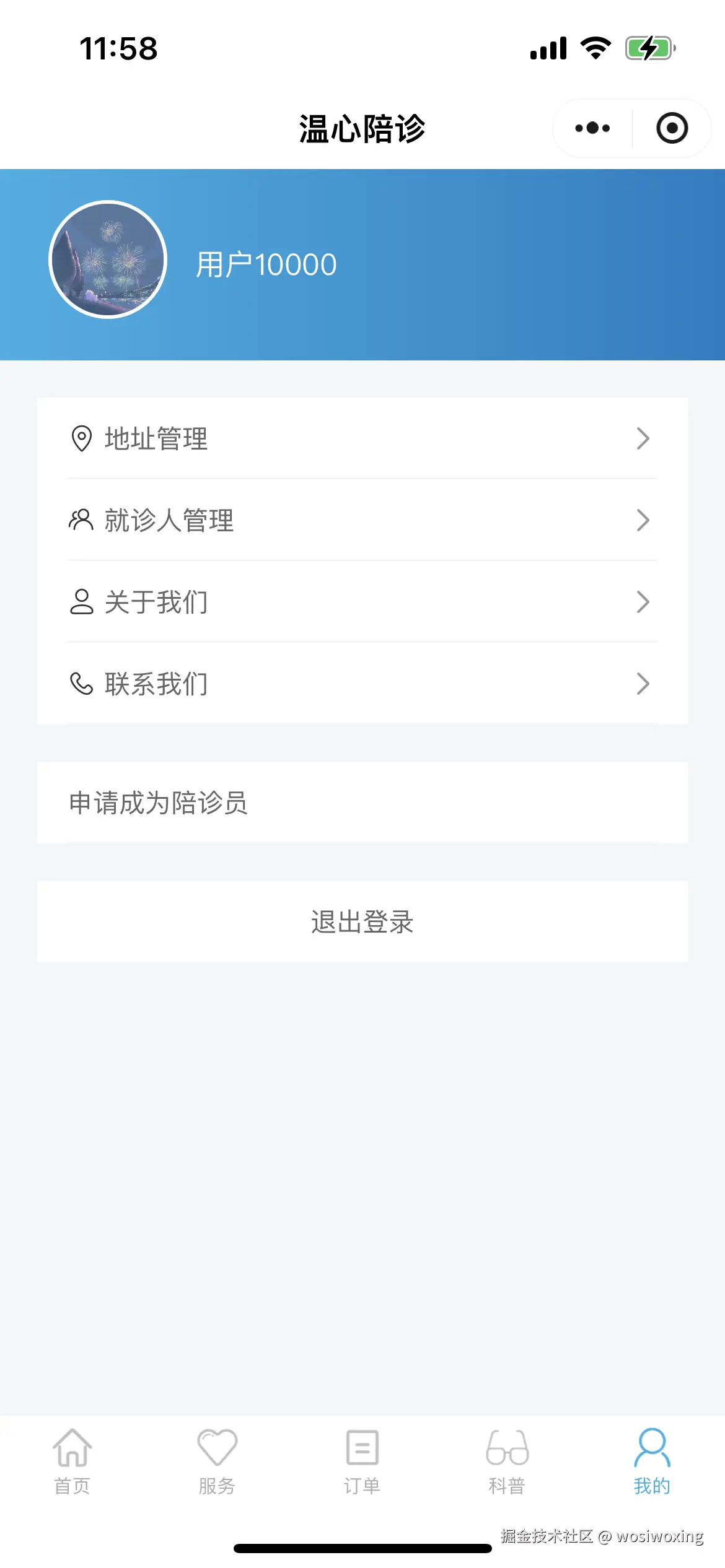Select the username 用户10000
Image resolution: width=725 pixels, height=1568 pixels.
tap(265, 263)
